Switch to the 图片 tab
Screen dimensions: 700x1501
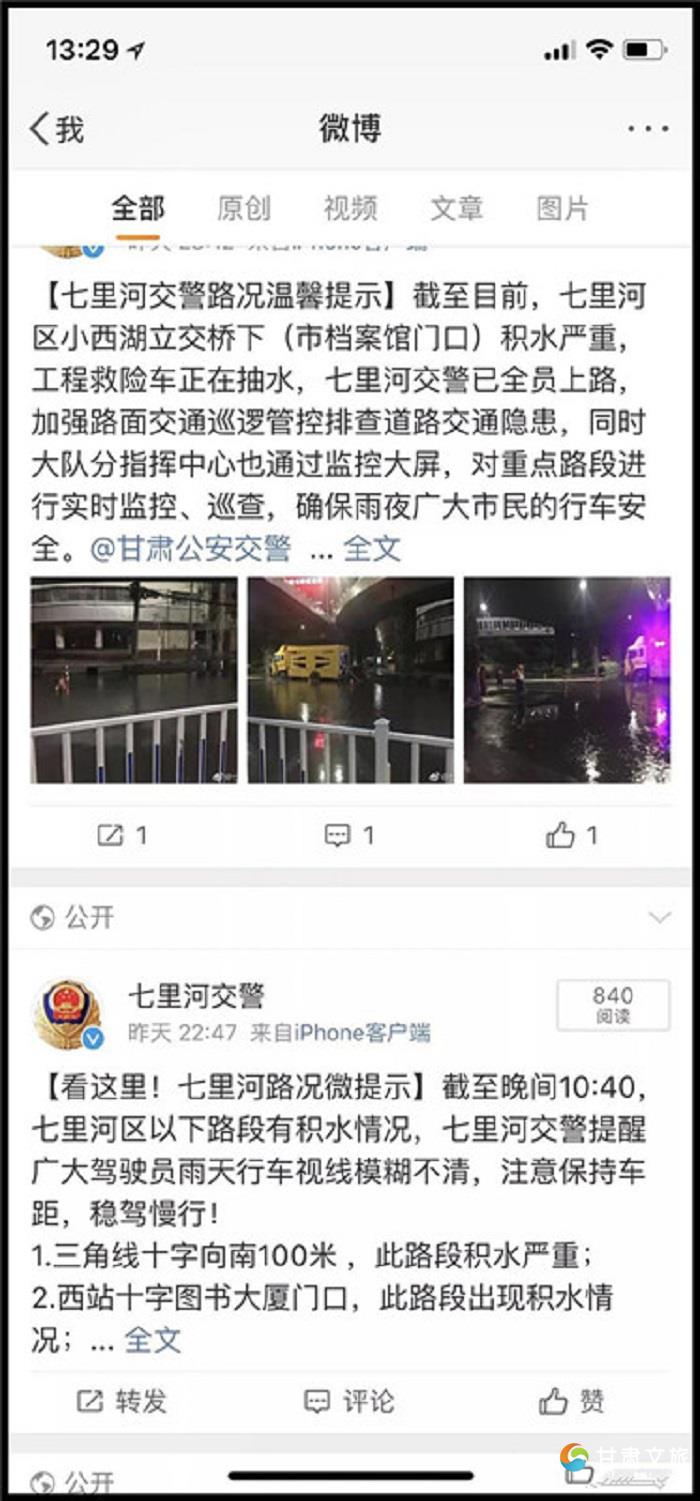562,208
